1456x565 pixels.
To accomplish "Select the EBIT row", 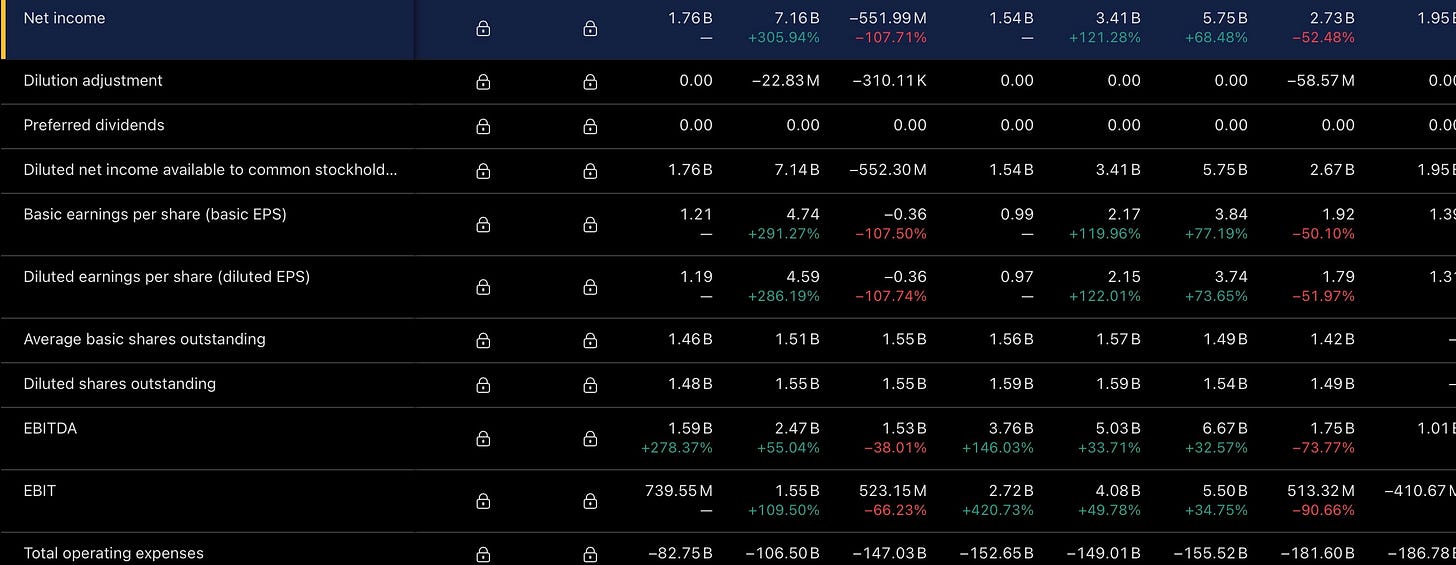I will 728,501.
